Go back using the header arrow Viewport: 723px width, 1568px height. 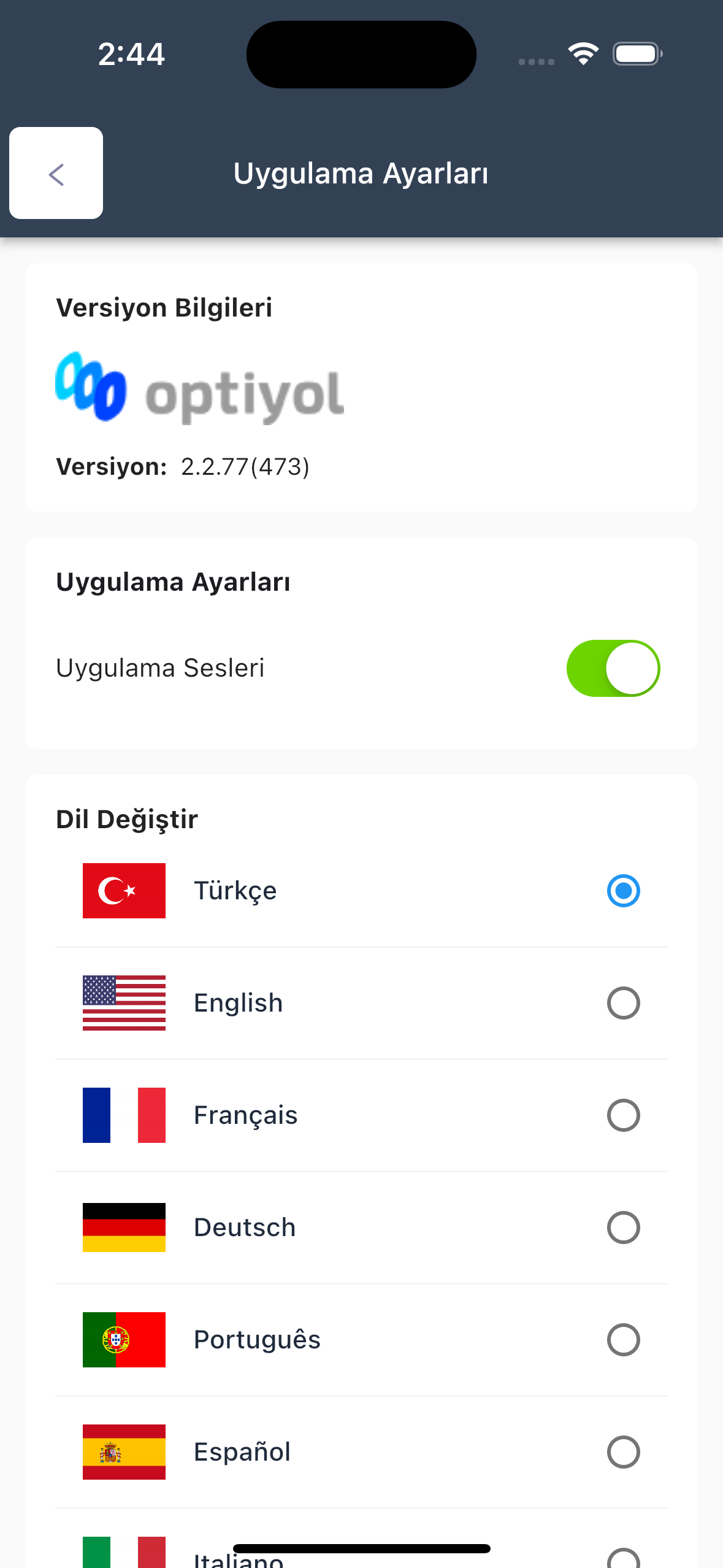coord(56,173)
